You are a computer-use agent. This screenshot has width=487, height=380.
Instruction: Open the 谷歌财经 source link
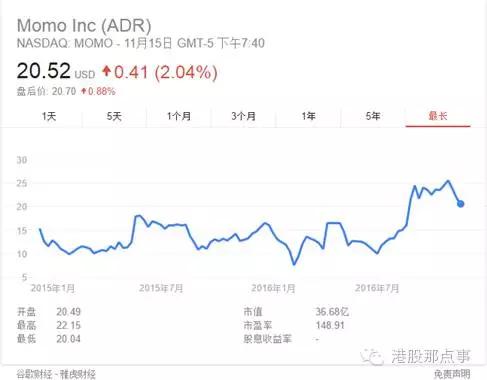[x=34, y=374]
